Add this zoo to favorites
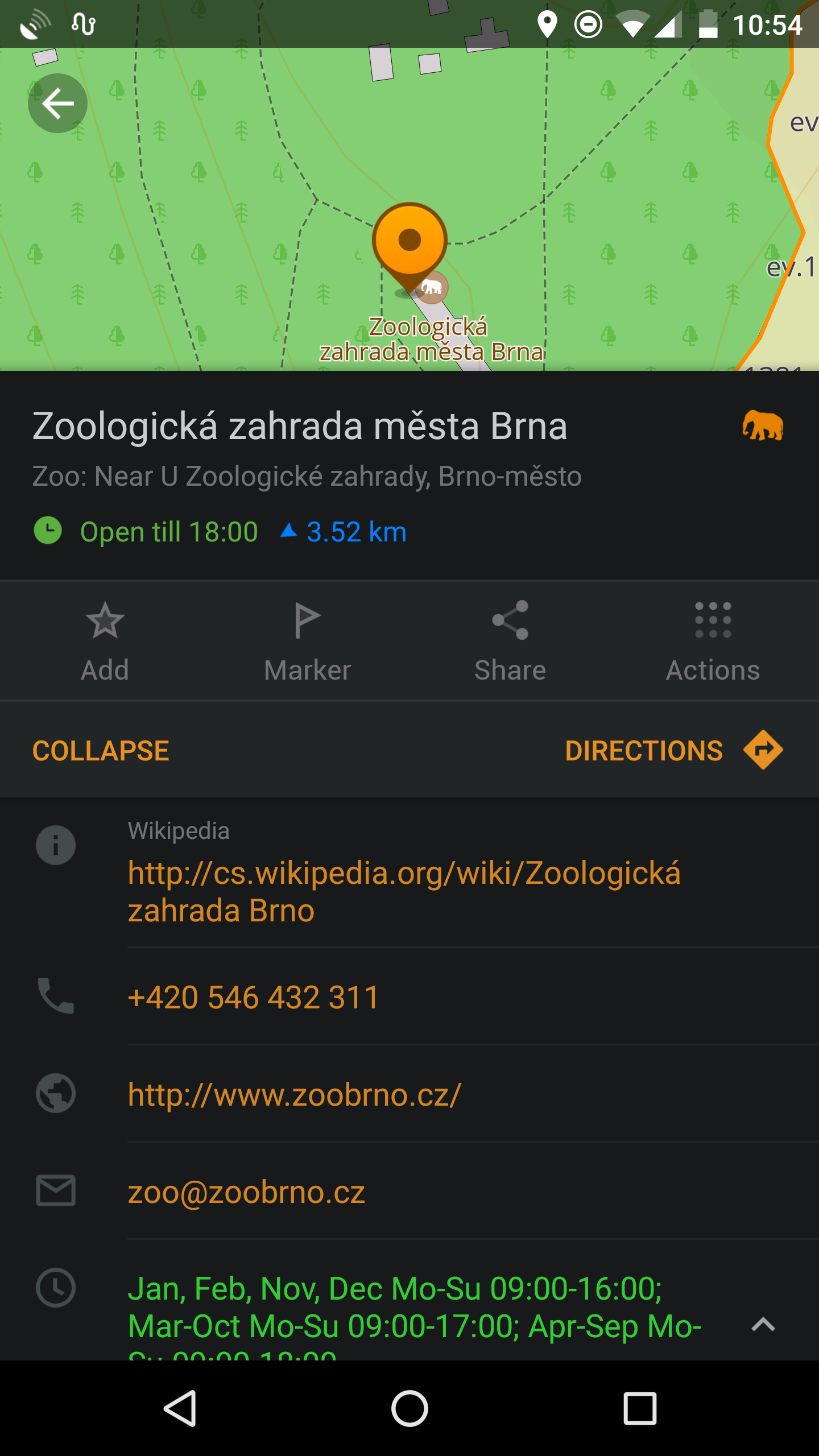This screenshot has width=819, height=1456. click(105, 641)
